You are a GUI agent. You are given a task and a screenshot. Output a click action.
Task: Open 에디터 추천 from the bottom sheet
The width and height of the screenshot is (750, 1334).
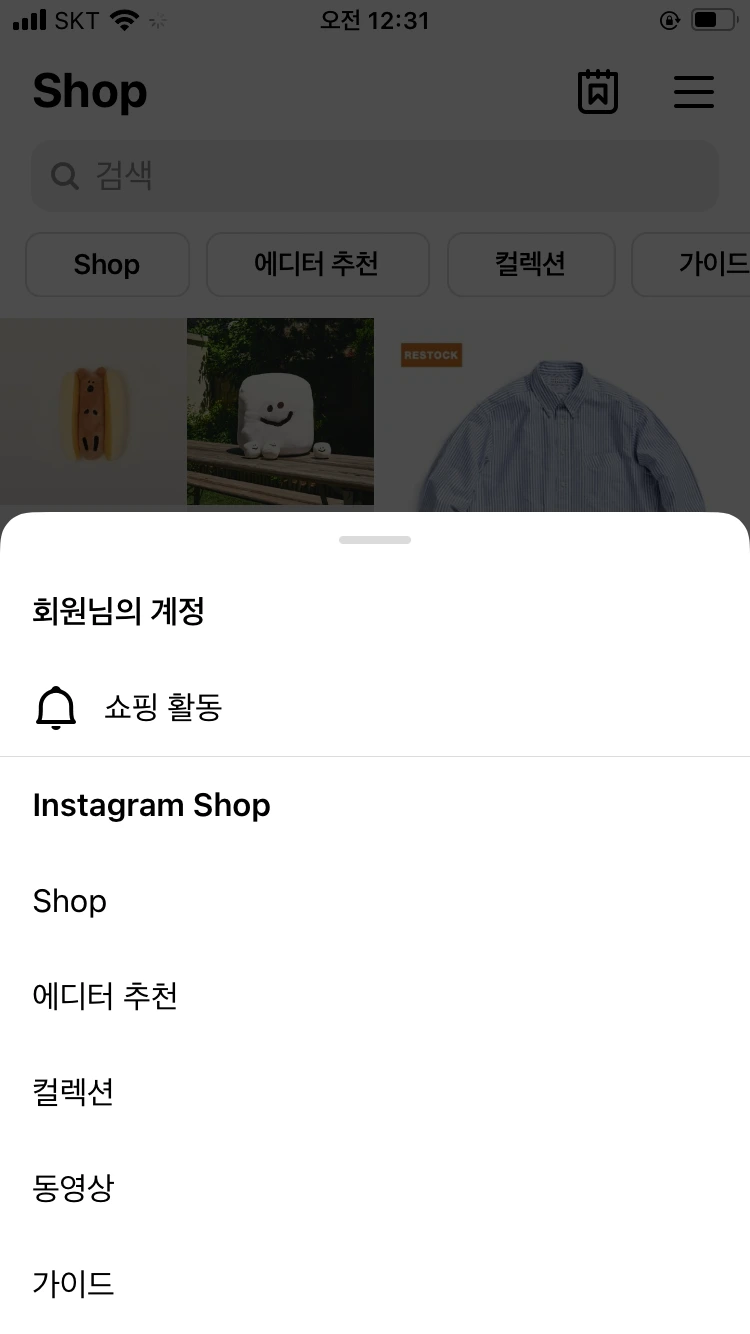click(x=375, y=996)
